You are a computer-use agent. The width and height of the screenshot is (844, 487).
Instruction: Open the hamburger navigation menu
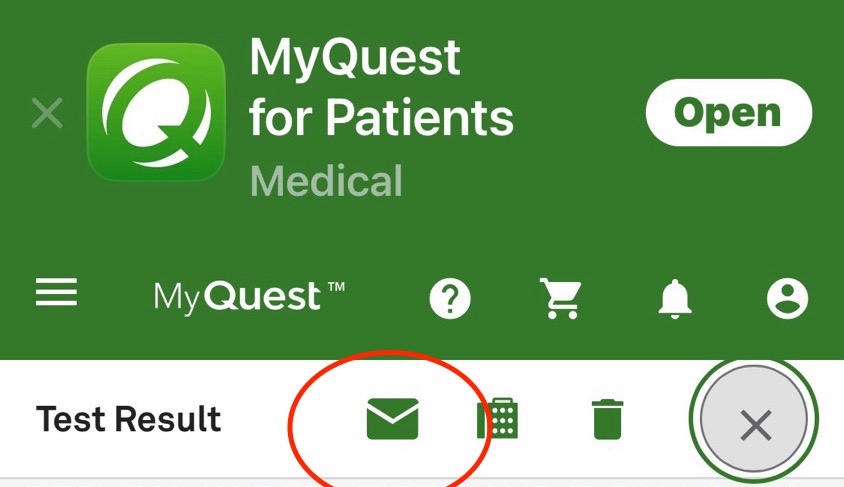point(57,293)
